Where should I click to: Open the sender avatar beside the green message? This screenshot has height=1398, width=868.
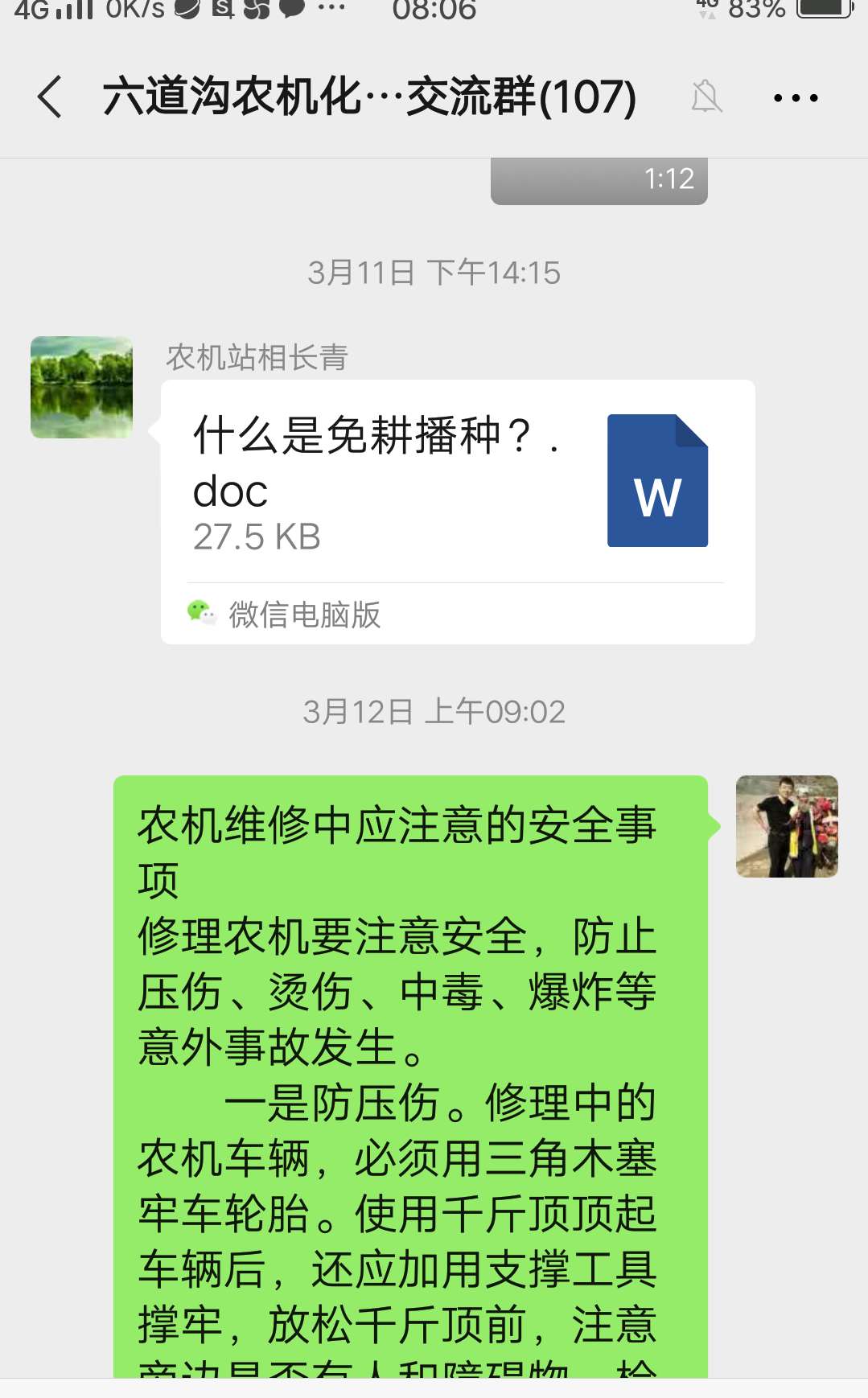click(x=787, y=826)
